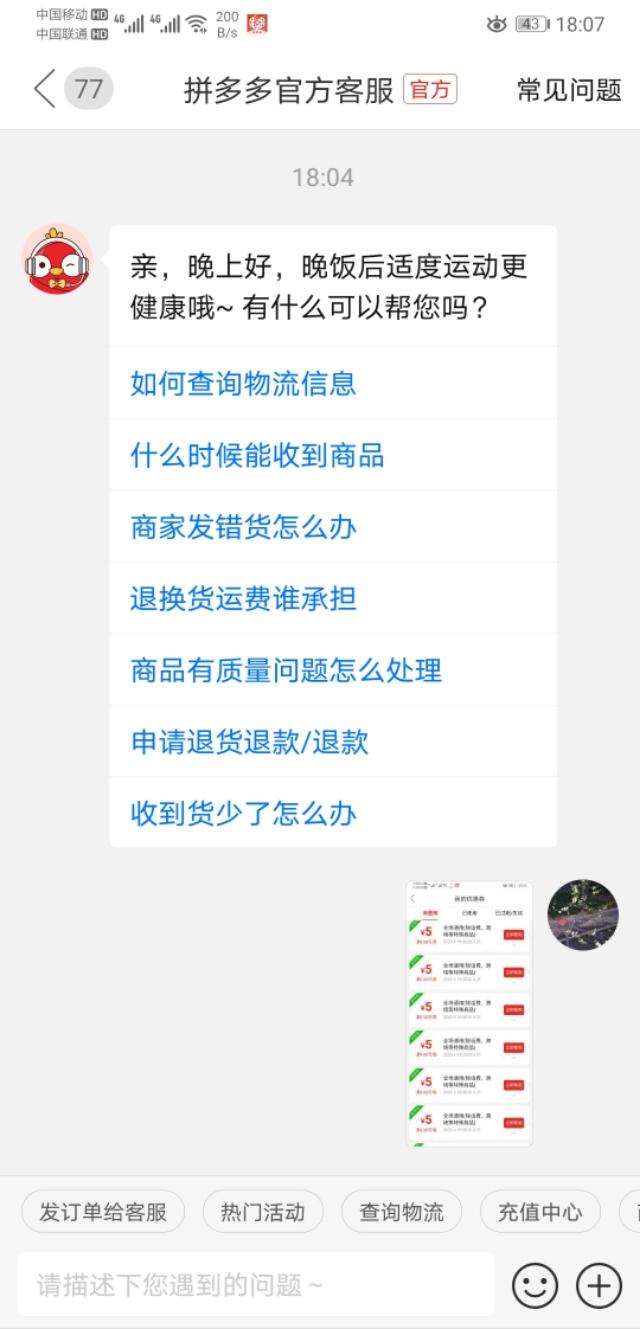The width and height of the screenshot is (640, 1329).
Task: Open the 热门活动 chip
Action: click(x=263, y=1212)
